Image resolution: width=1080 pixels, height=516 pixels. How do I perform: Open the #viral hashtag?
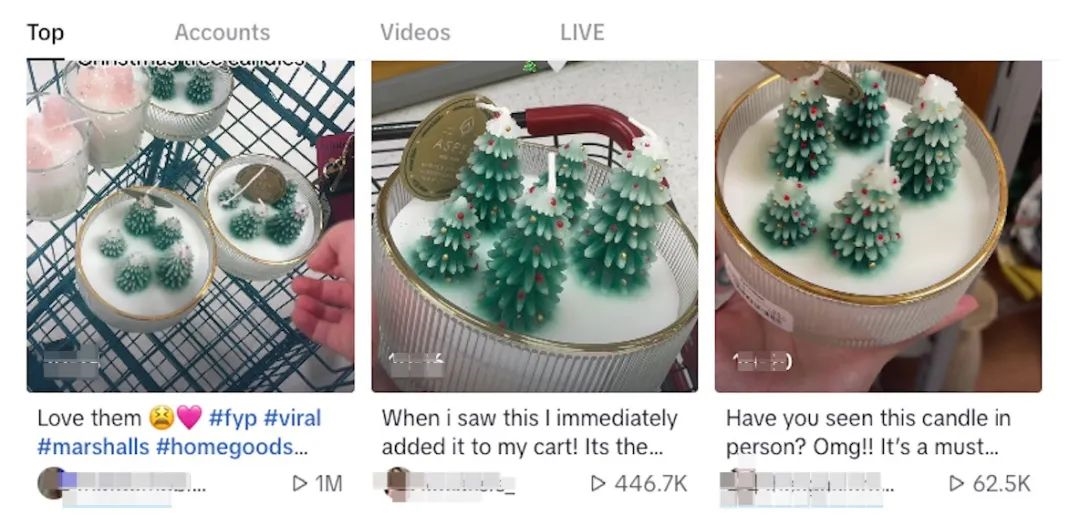(293, 418)
